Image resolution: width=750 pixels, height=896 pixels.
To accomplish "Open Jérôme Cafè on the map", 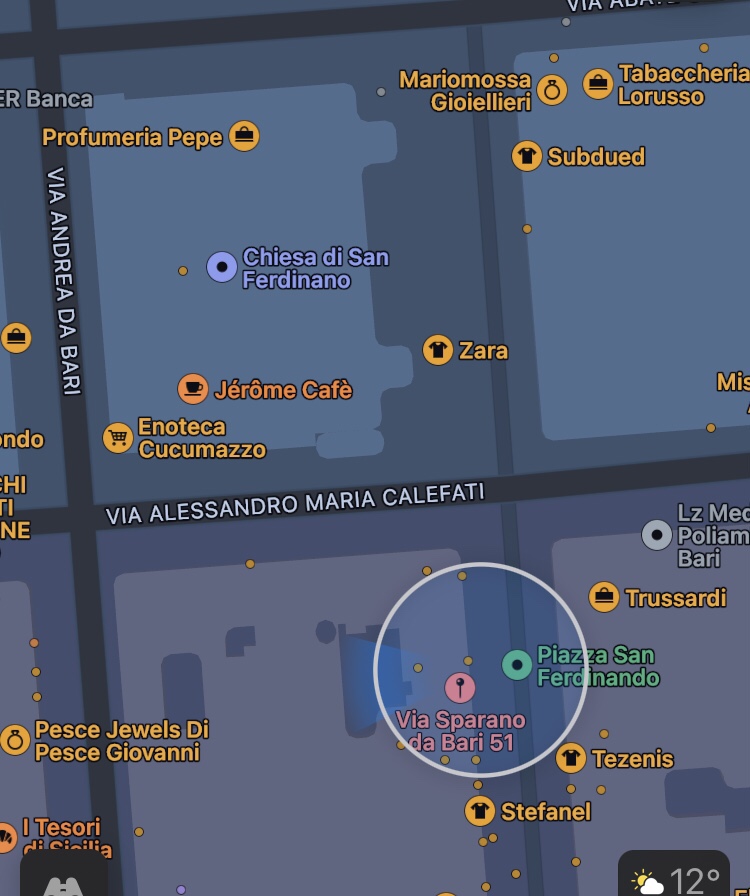I will 193,389.
